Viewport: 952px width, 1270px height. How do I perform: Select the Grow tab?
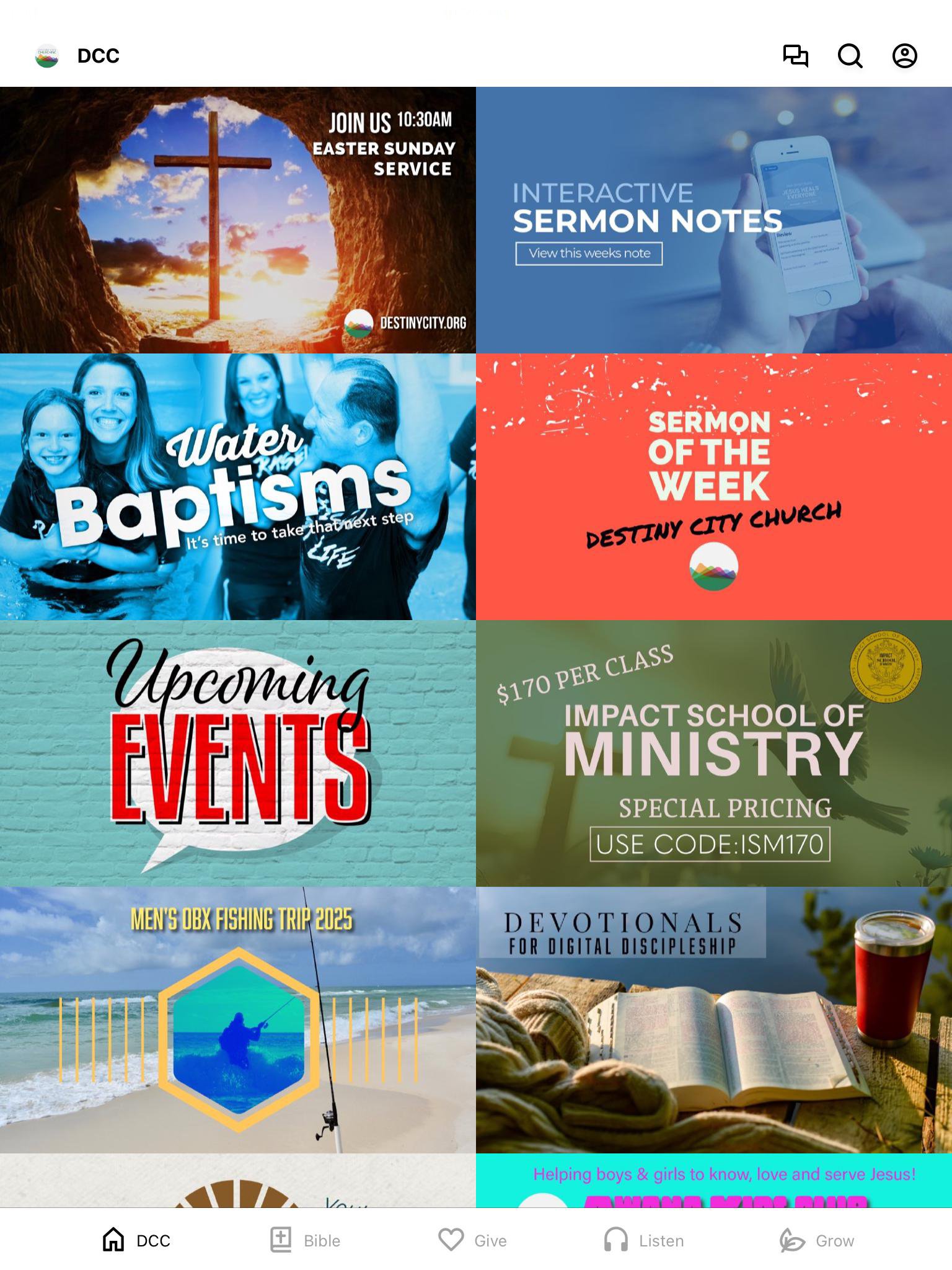coord(817,1240)
